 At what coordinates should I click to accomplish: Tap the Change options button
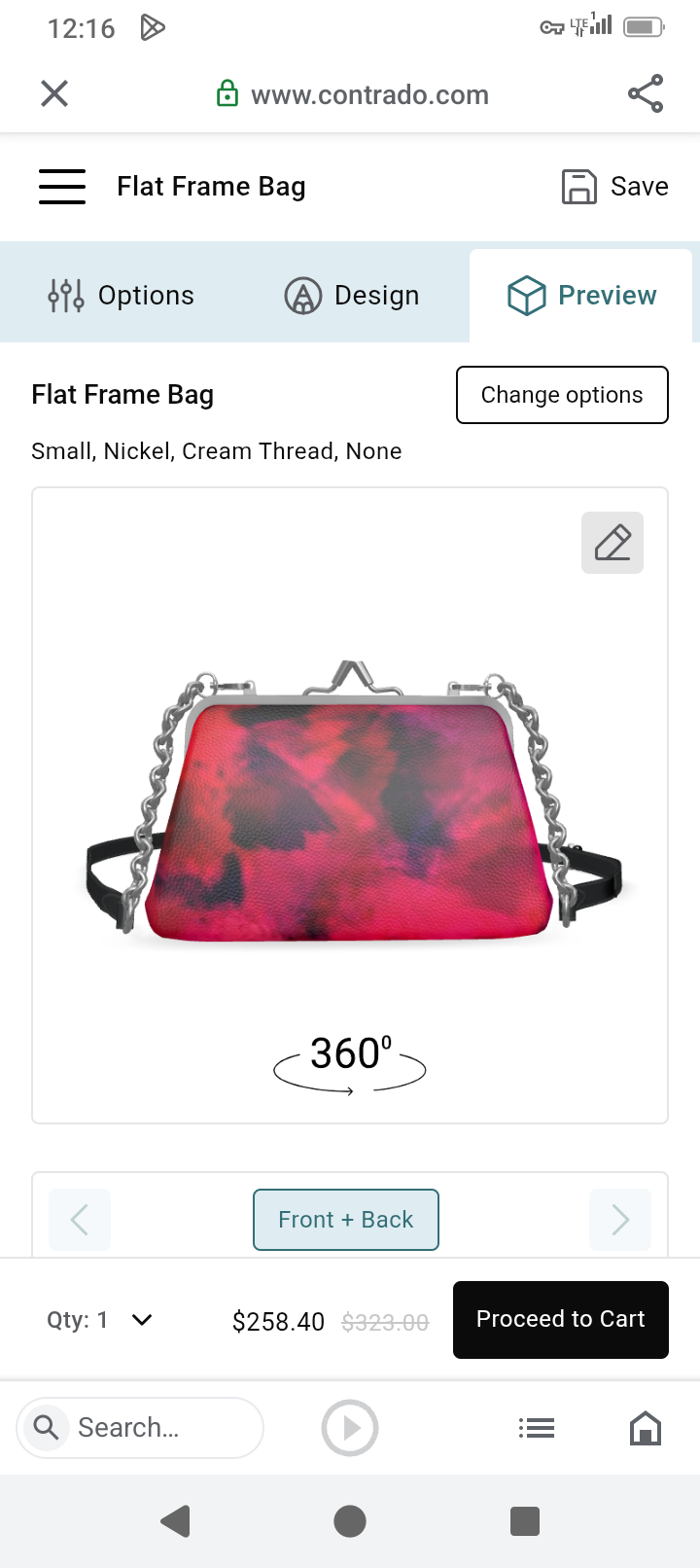pos(562,395)
